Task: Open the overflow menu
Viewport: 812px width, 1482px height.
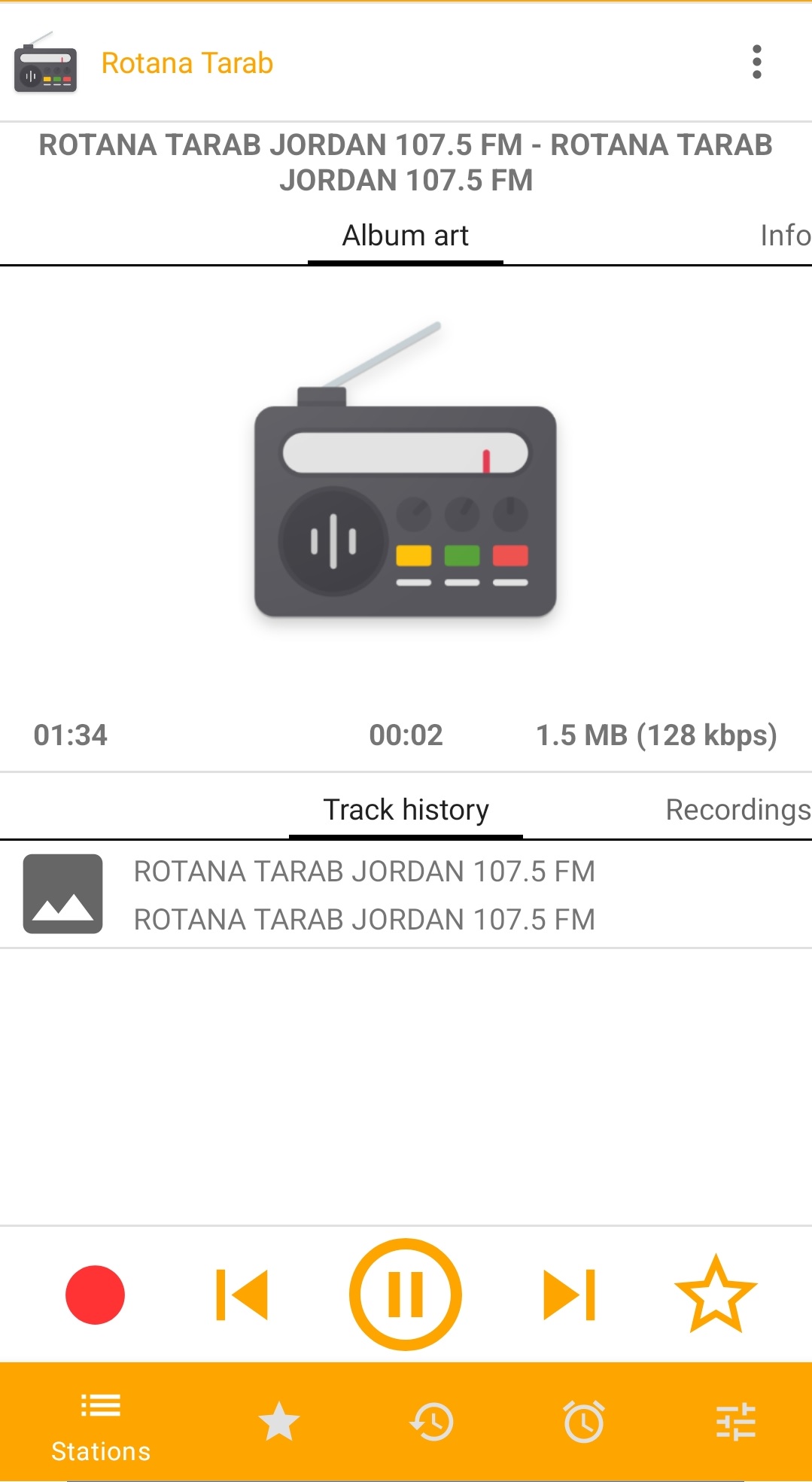Action: pos(756,62)
